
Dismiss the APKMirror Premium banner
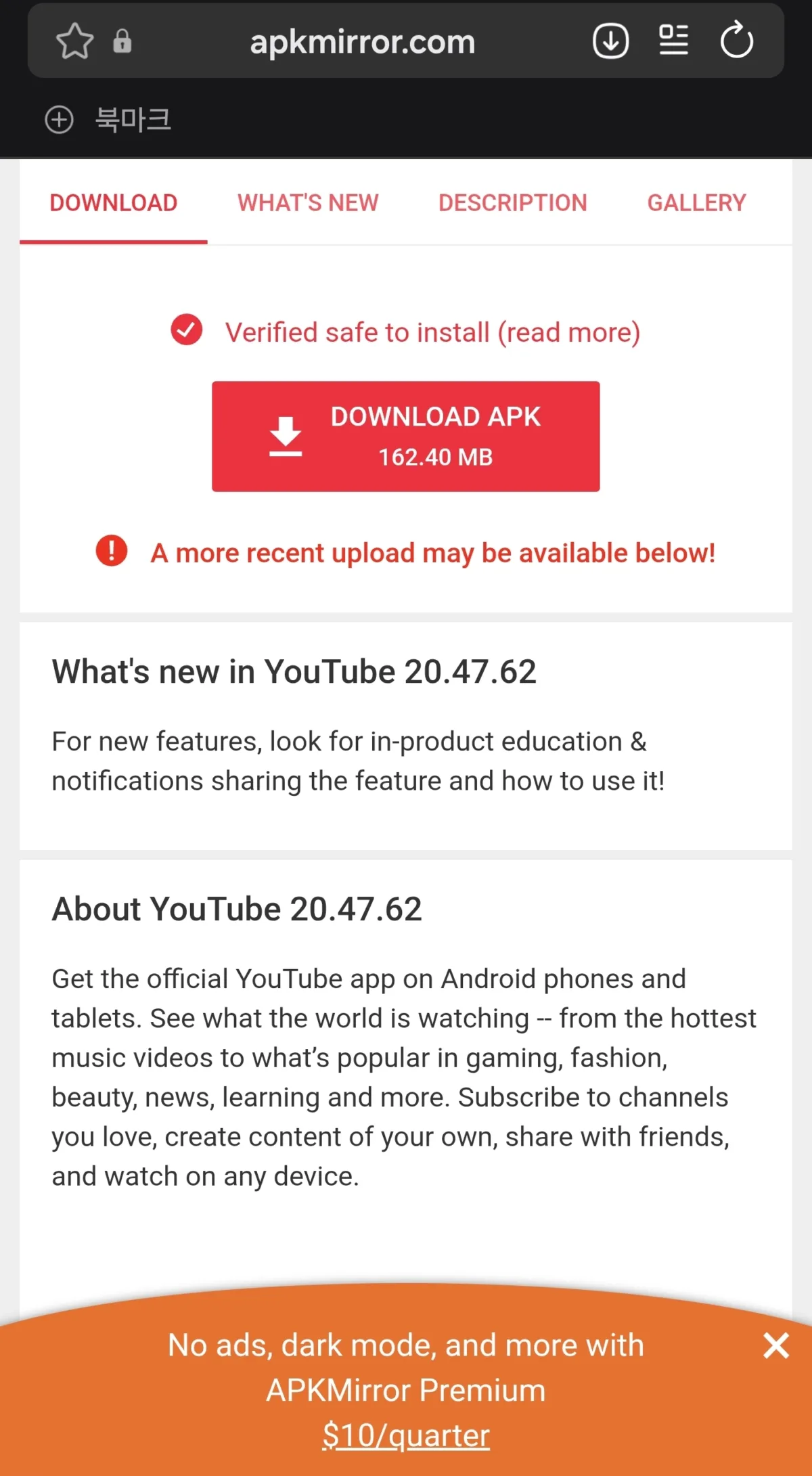tap(775, 1345)
